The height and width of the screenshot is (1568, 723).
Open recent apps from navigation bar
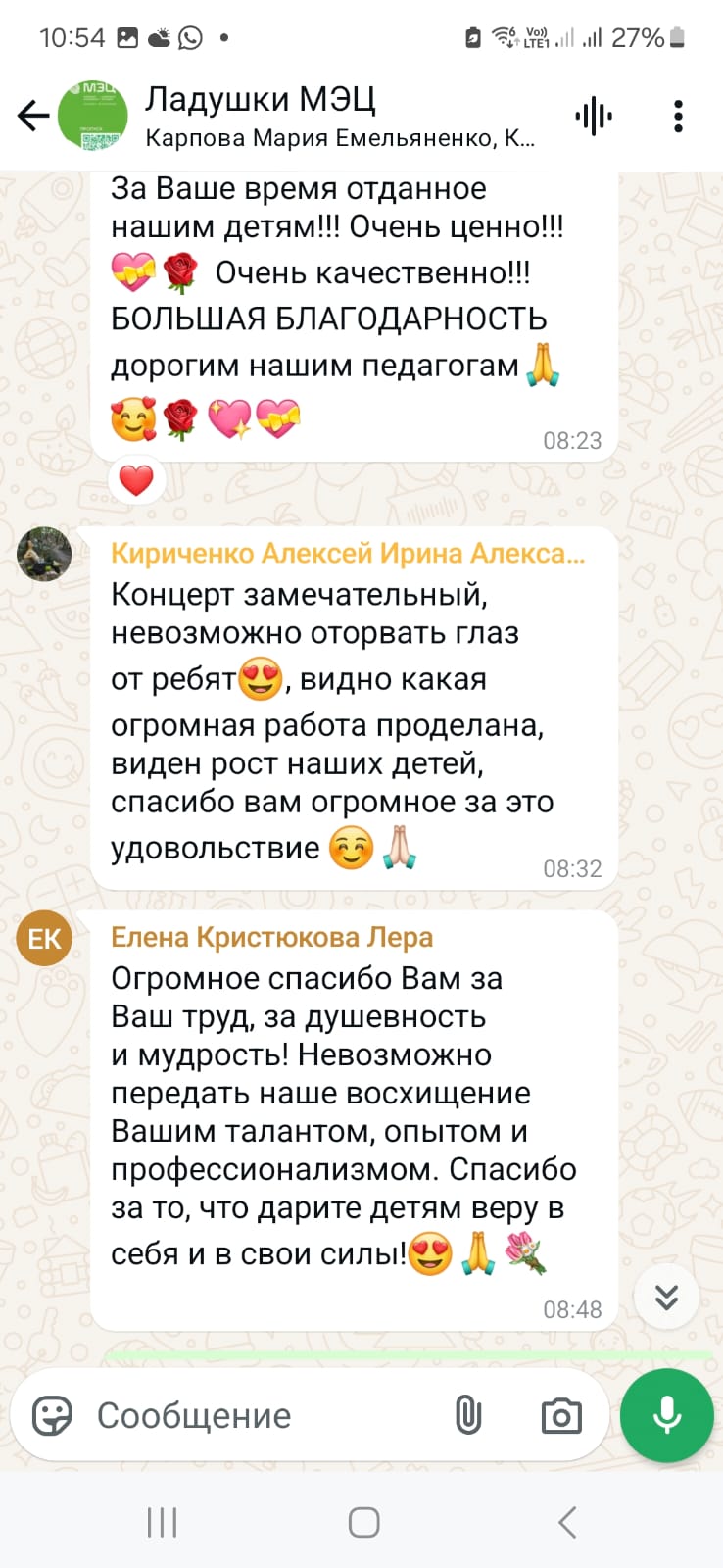click(162, 1522)
